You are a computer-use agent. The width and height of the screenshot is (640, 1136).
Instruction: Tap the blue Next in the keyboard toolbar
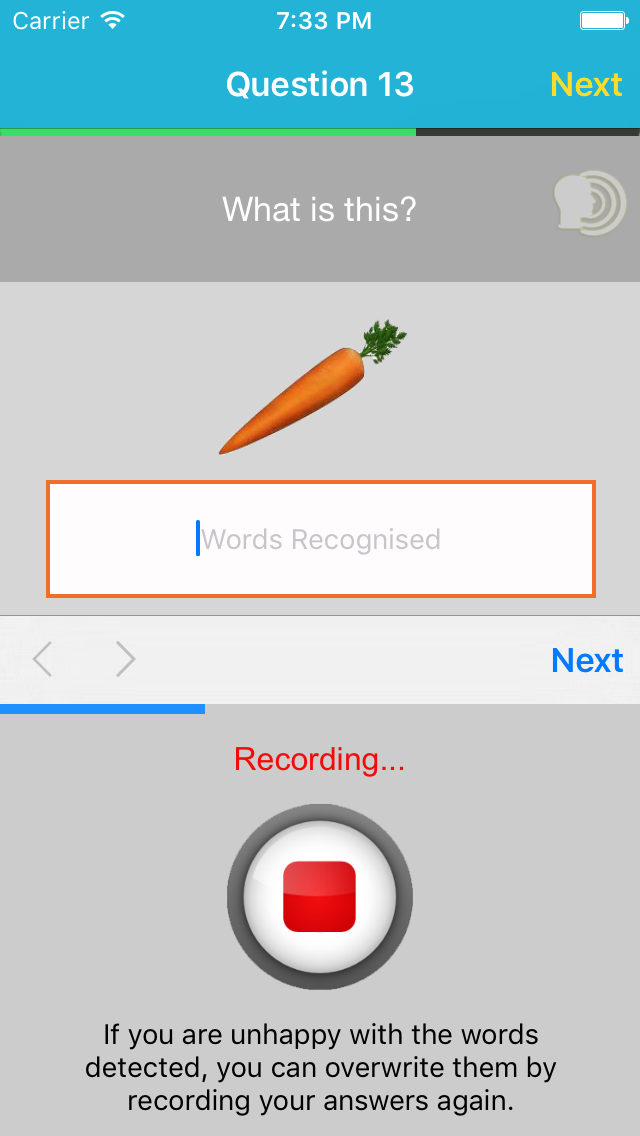pos(587,660)
